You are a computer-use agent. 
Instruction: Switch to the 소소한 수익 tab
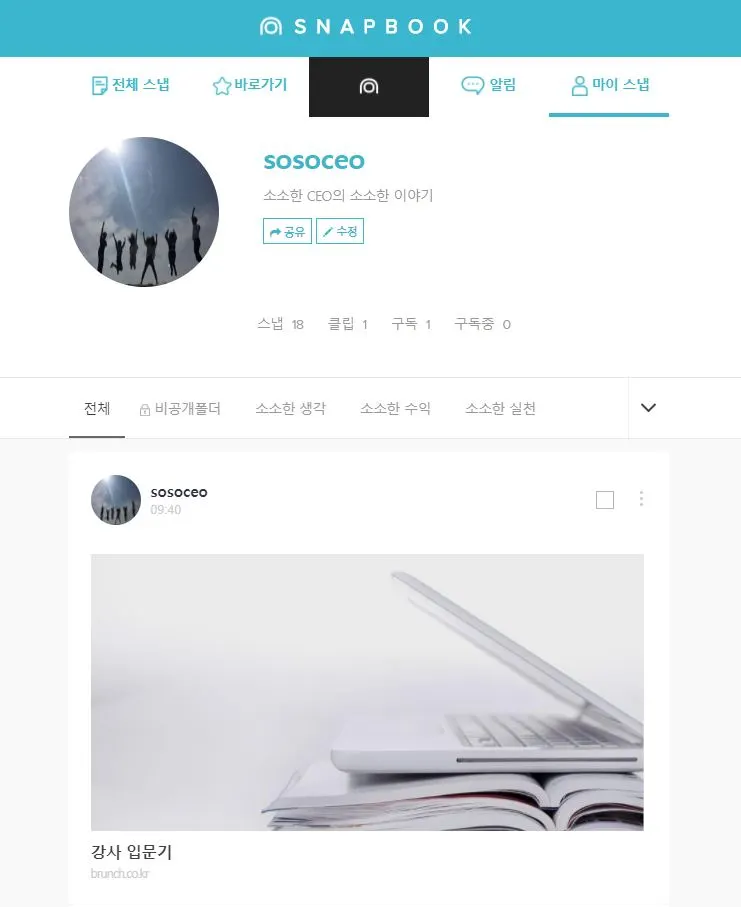(394, 407)
